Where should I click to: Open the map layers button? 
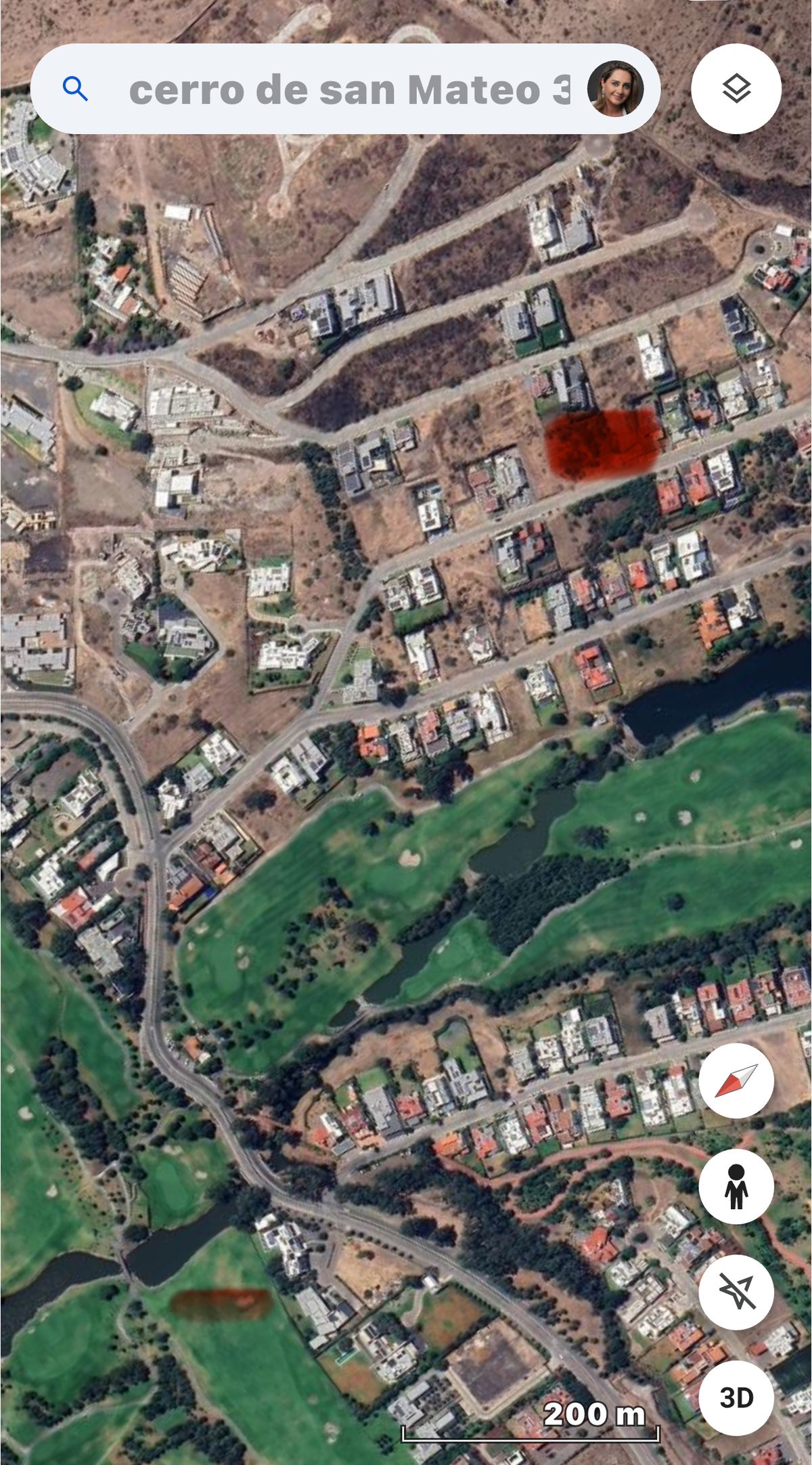(x=736, y=89)
